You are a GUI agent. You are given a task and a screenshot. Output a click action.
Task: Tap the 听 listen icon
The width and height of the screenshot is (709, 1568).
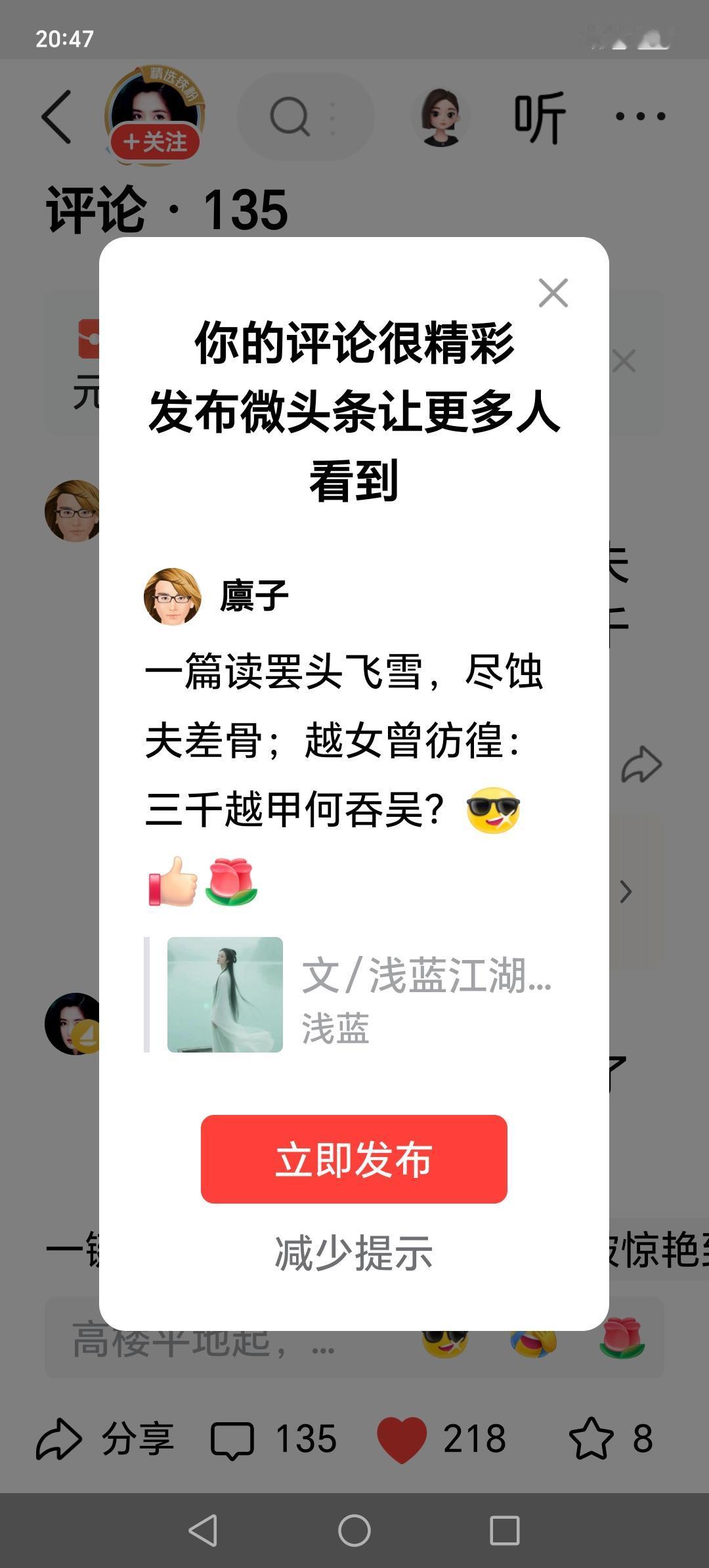pos(538,115)
